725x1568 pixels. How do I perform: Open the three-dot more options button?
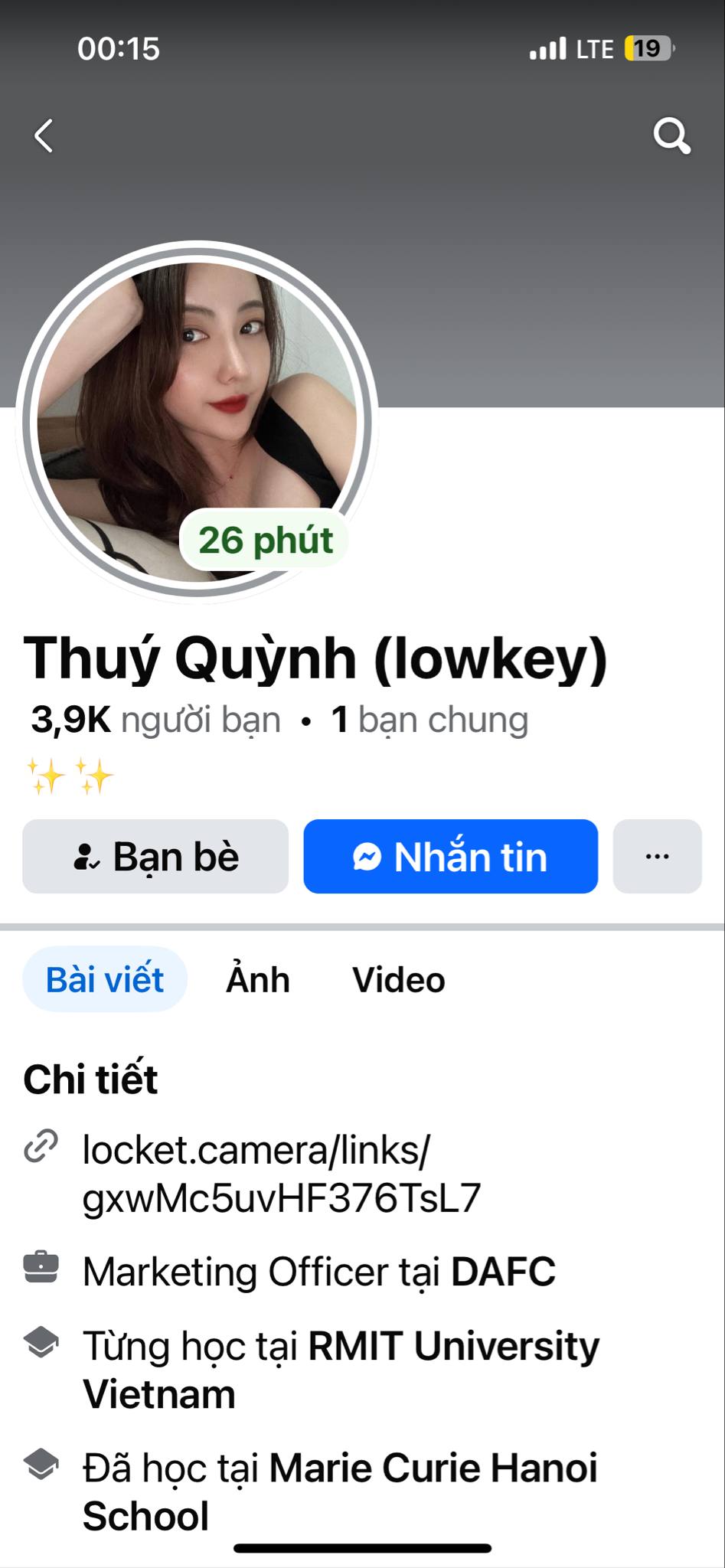point(657,857)
